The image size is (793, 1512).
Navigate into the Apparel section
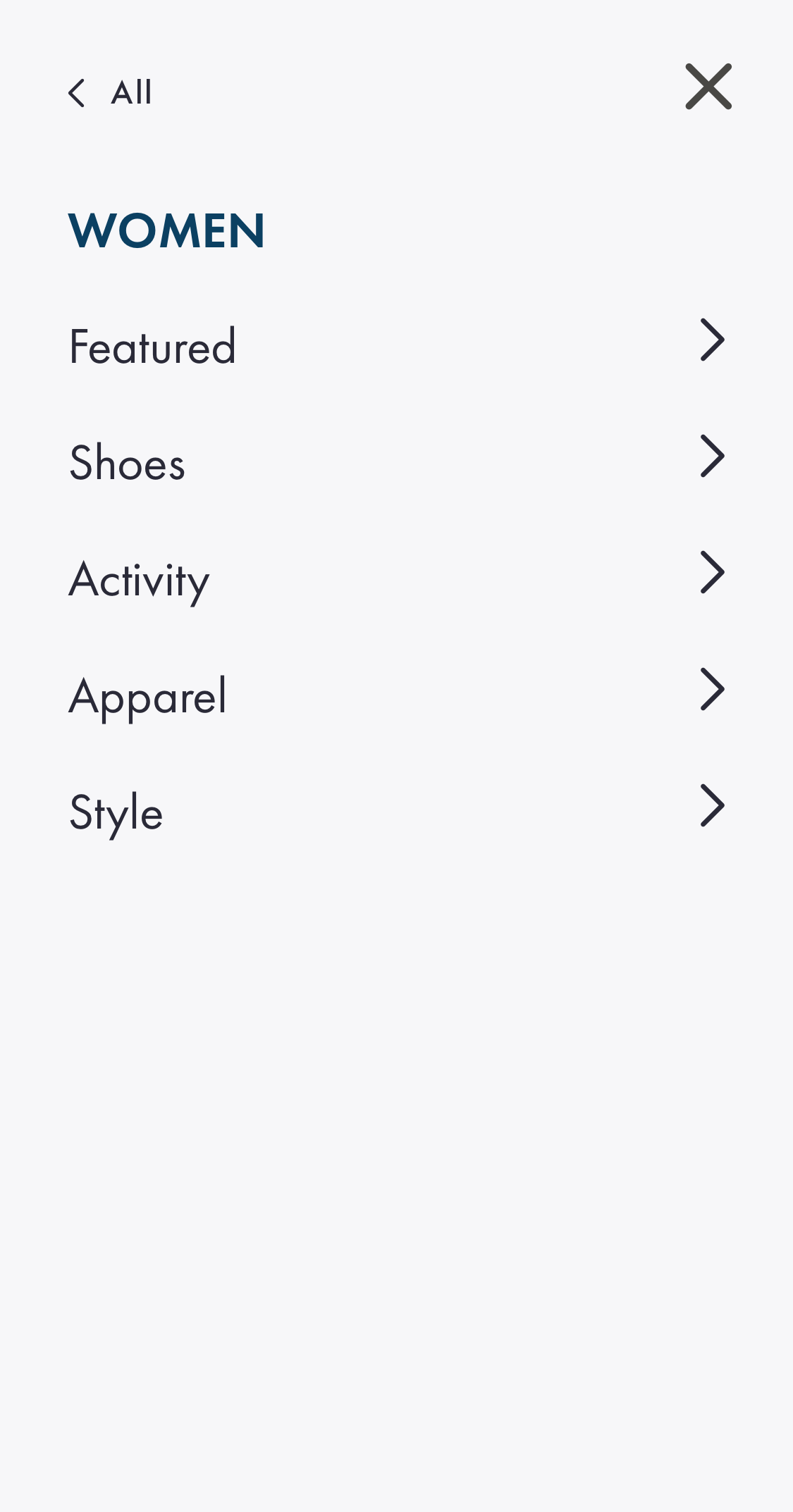tap(282, 695)
